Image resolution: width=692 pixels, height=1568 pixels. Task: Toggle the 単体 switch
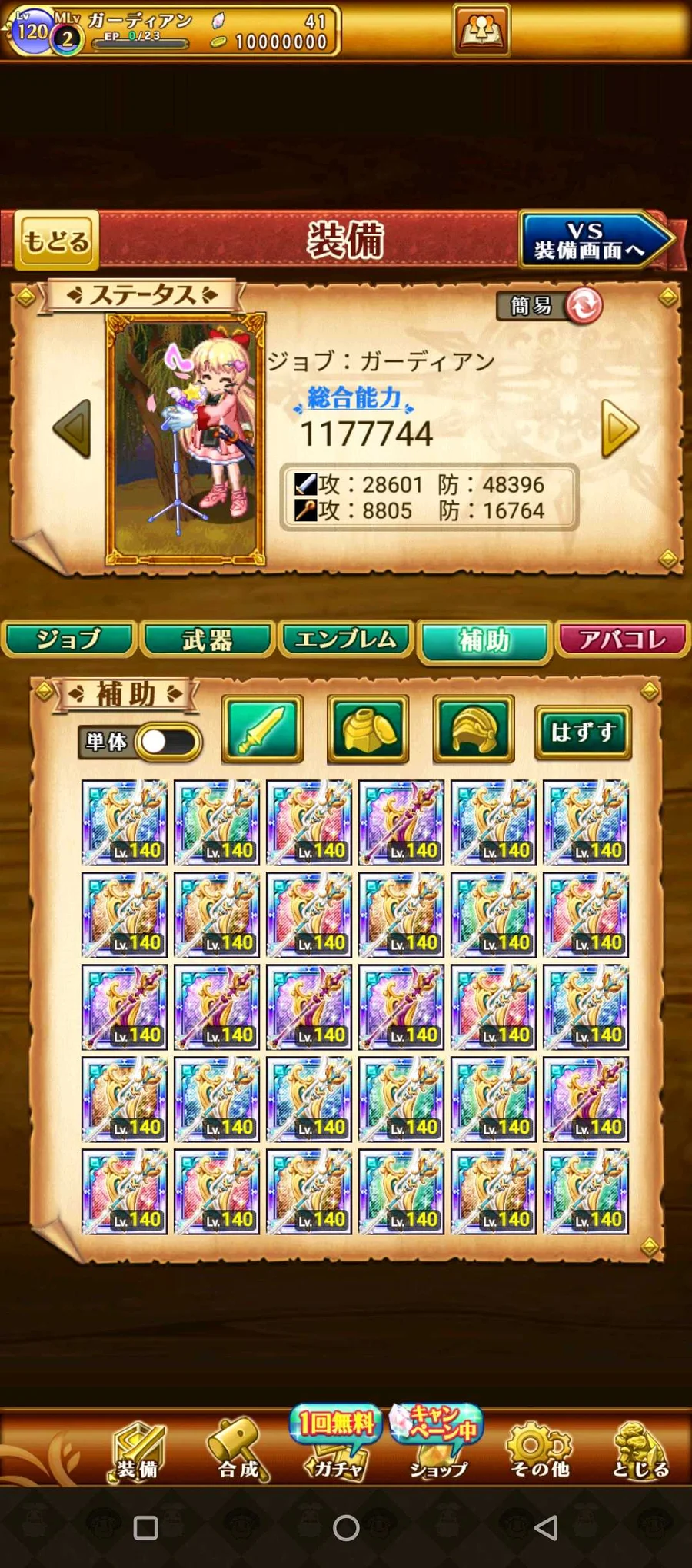167,742
